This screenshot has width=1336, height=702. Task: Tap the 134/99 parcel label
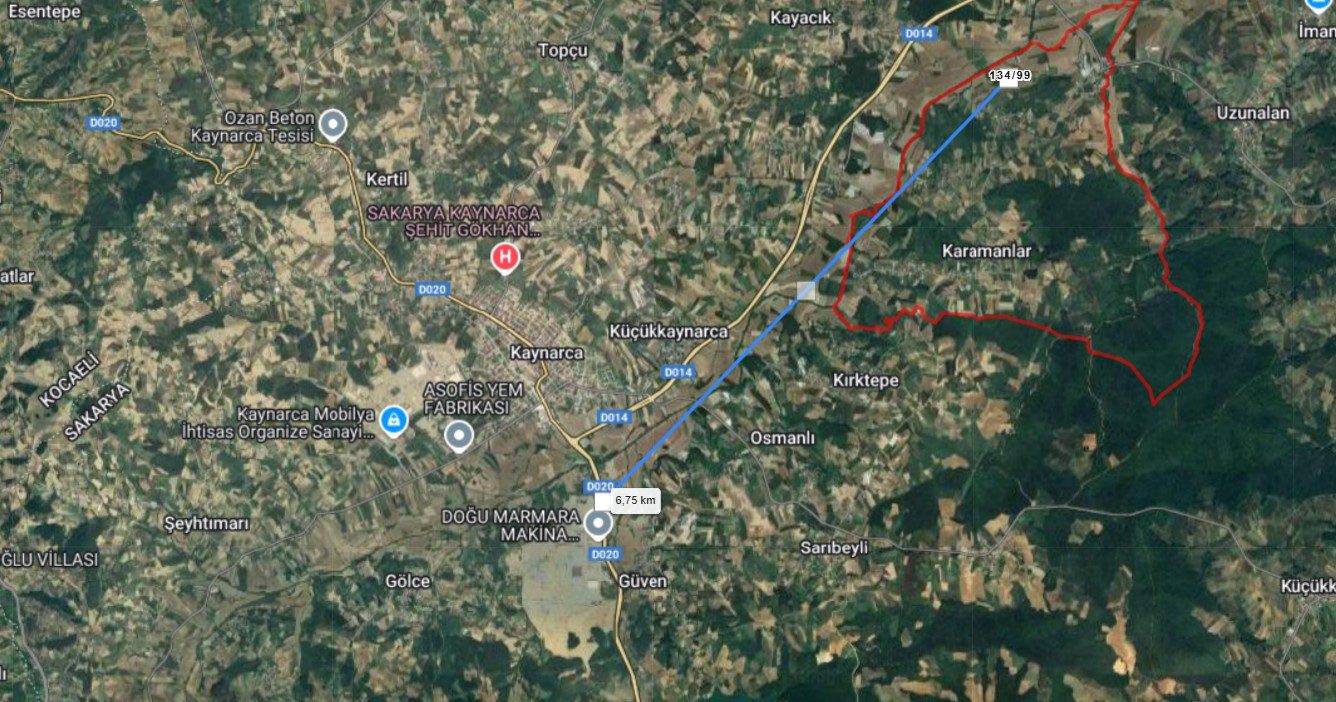pos(1009,76)
